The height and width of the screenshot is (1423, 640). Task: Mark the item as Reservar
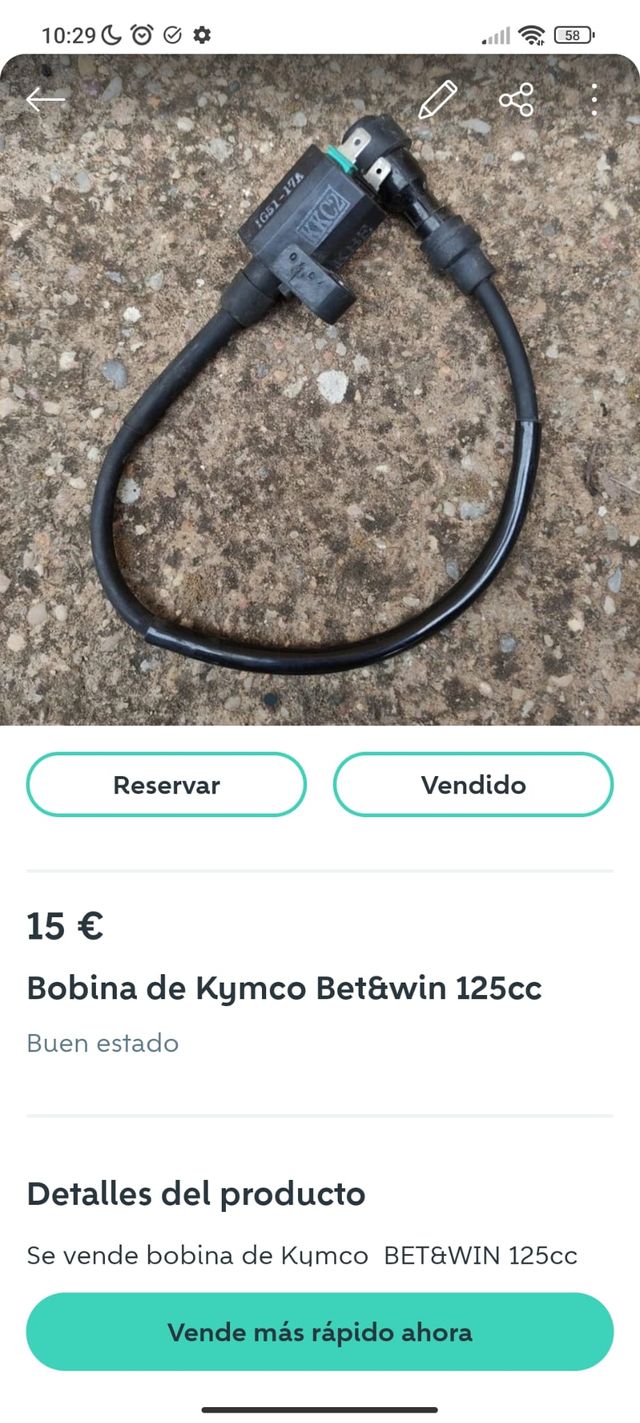[166, 785]
